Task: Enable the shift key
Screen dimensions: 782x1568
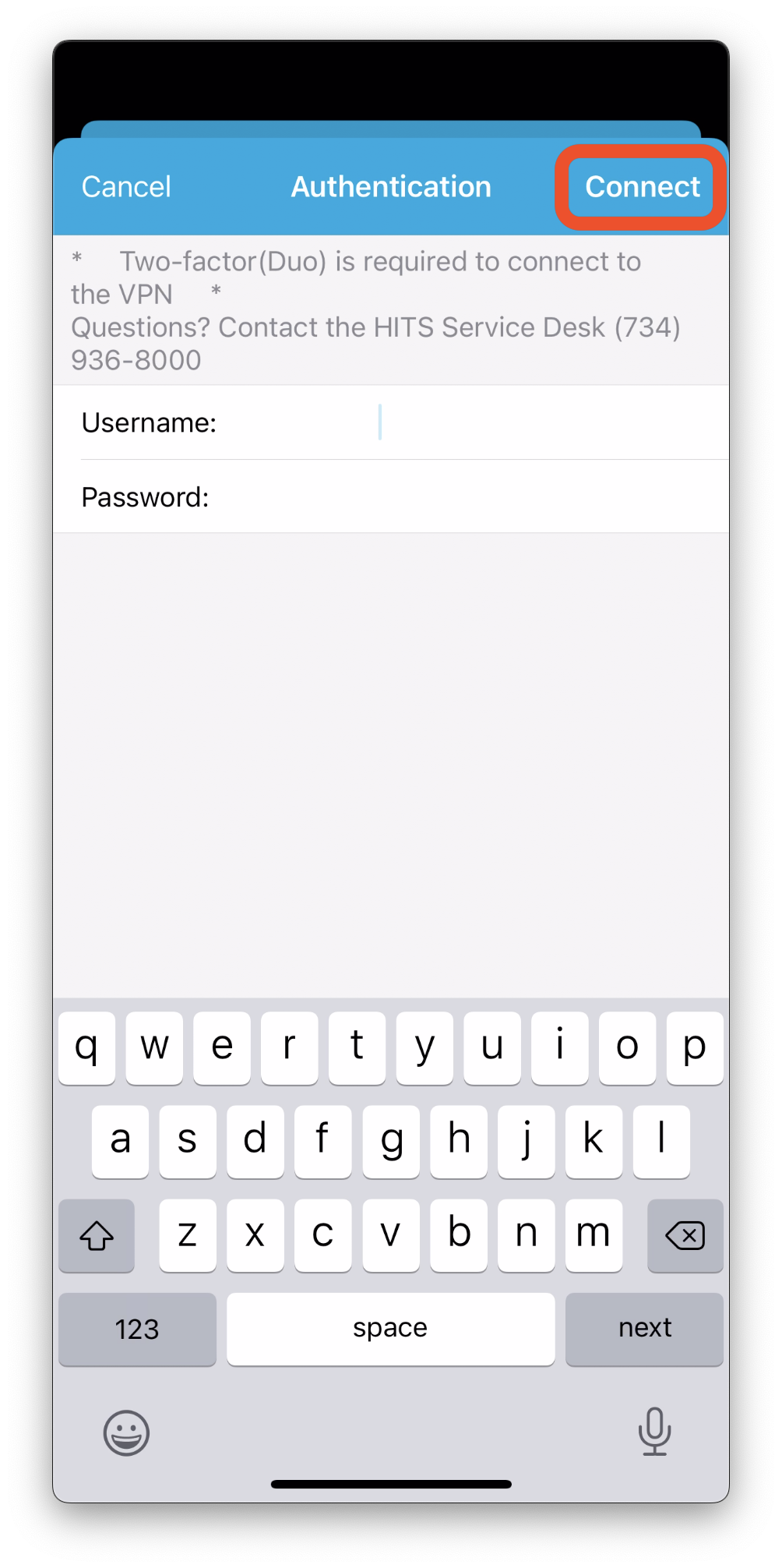Action: pyautogui.click(x=97, y=1235)
